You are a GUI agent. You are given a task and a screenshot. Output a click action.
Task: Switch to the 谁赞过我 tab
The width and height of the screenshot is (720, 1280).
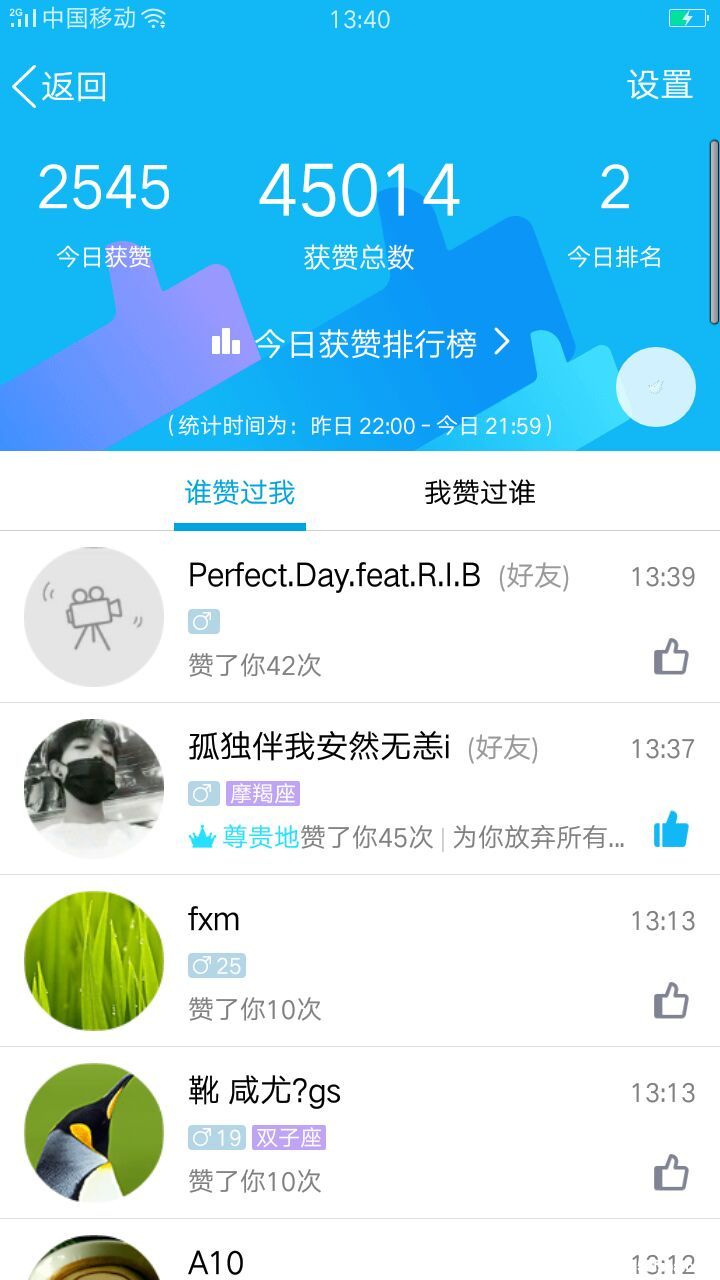coord(240,492)
